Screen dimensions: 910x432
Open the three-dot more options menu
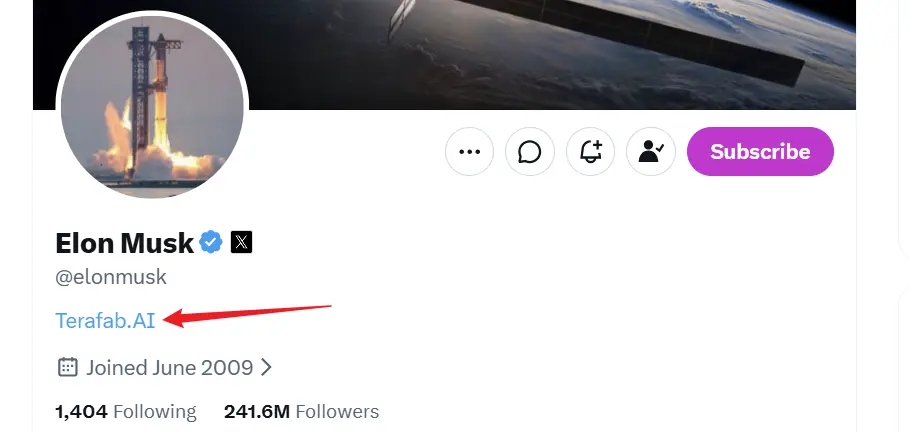point(470,152)
